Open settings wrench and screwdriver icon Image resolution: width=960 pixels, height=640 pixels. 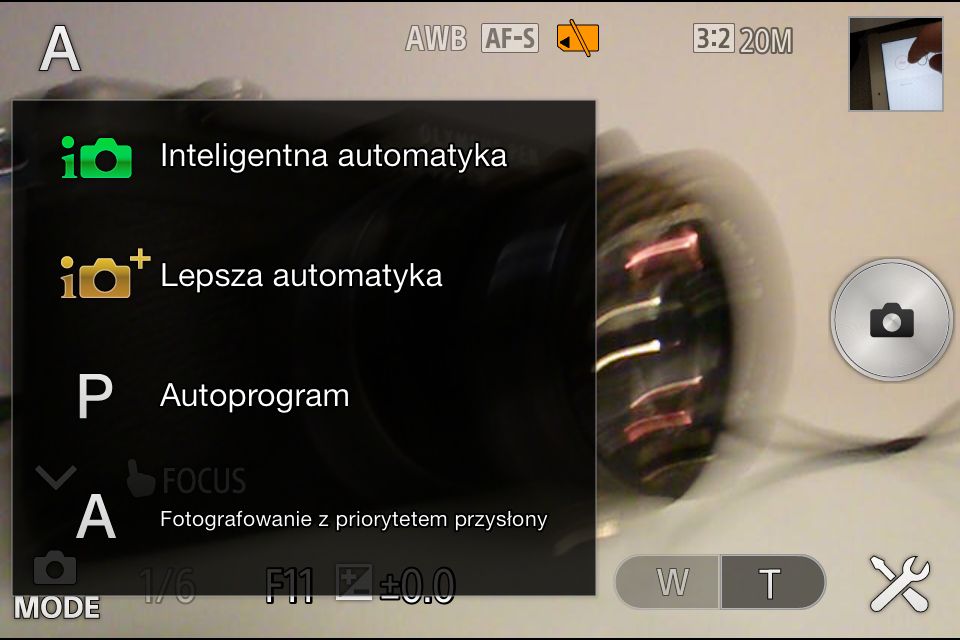coord(899,583)
